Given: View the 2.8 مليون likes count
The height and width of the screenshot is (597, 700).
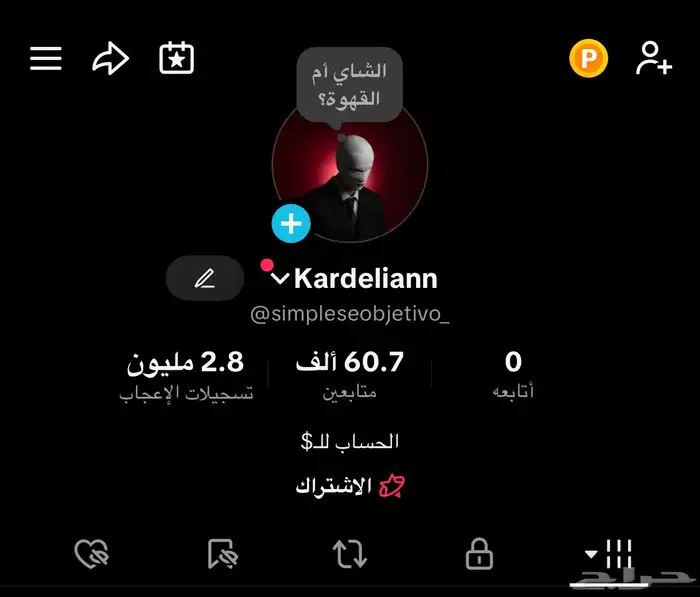Looking at the screenshot, I should click(x=186, y=374).
